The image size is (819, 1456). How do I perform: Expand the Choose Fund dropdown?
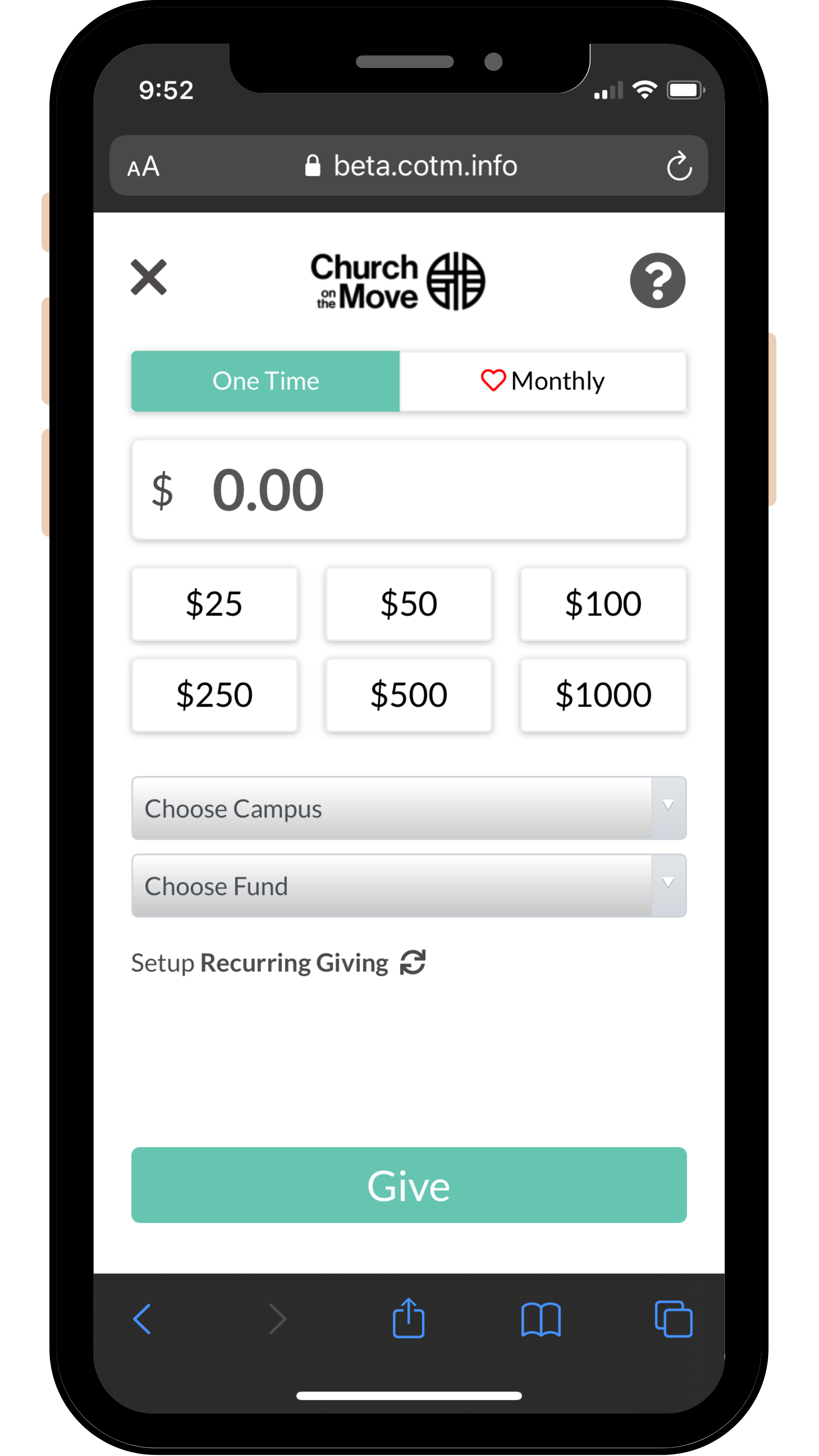[x=409, y=886]
